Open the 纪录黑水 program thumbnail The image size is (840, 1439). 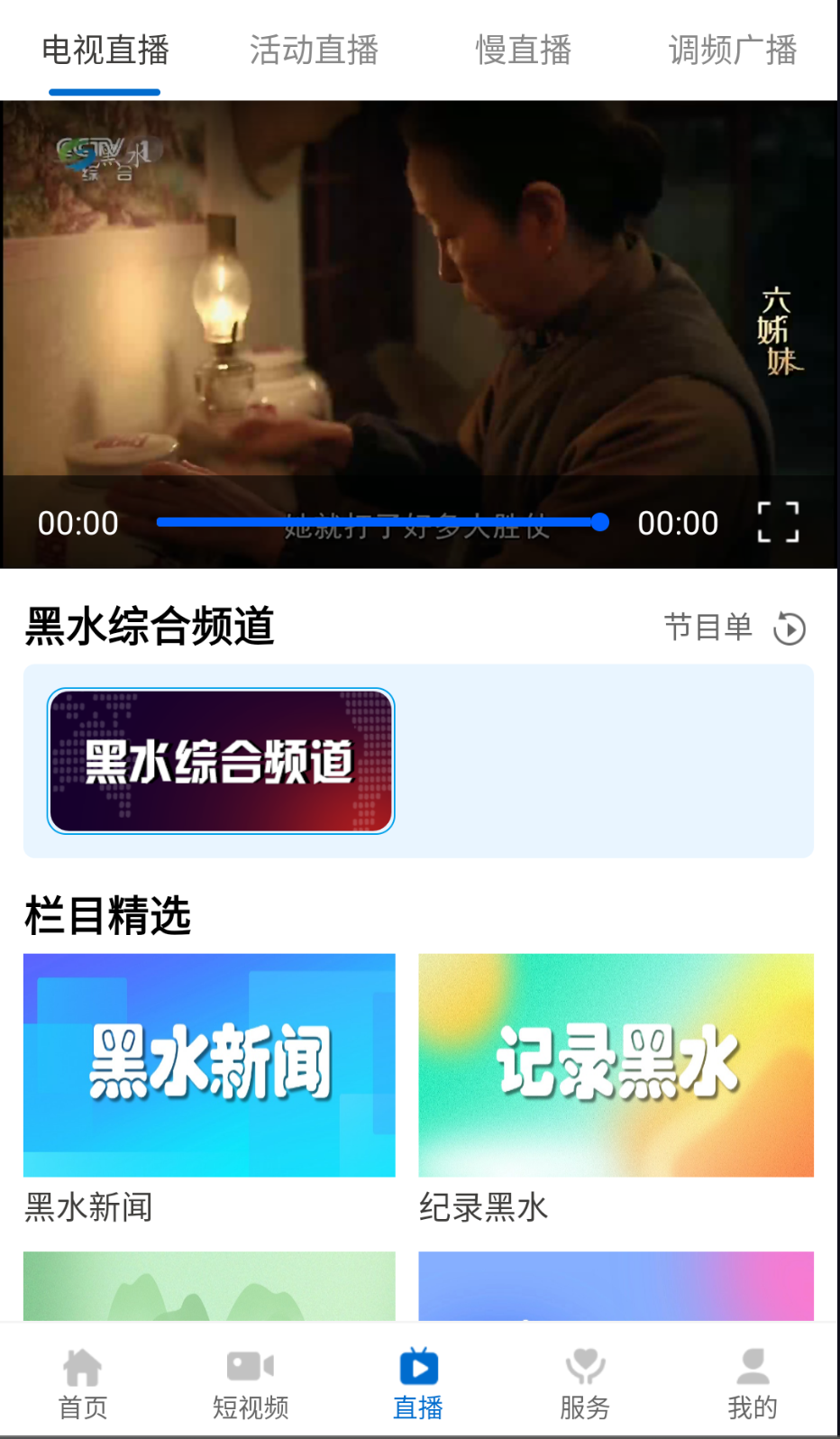coord(616,1065)
